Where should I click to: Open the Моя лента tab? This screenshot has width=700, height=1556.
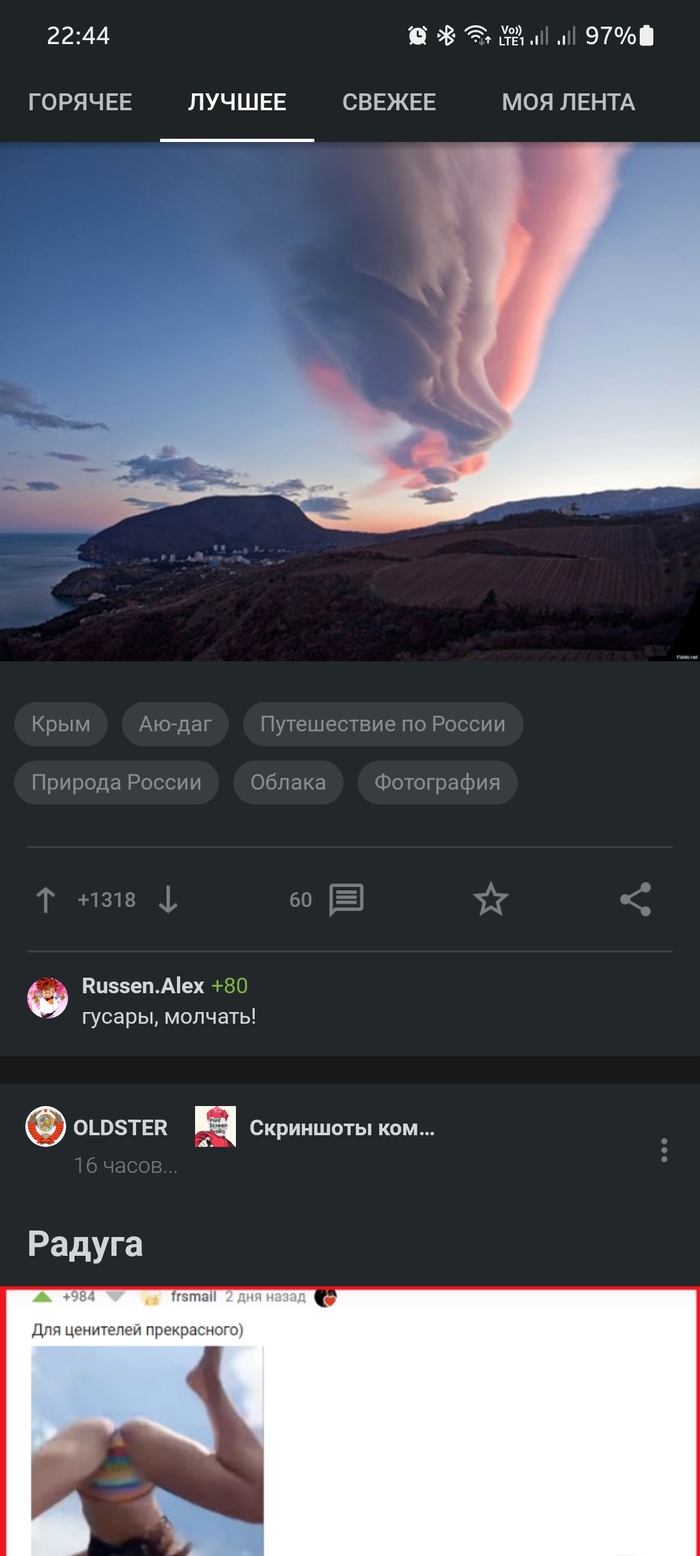click(568, 102)
